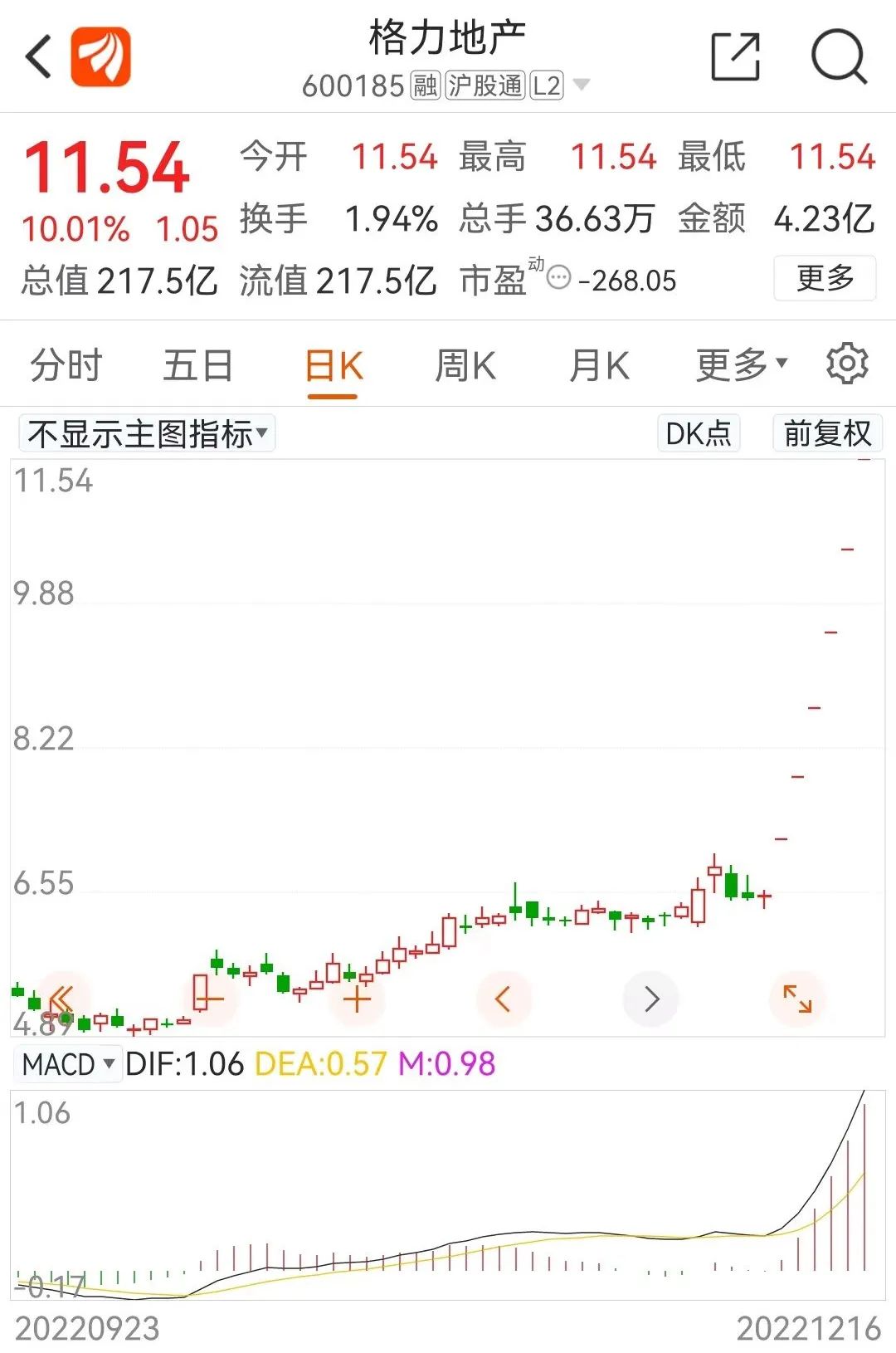Expand the stock title dropdown arrow
Viewport: 896px width, 1353px height.
point(582,85)
